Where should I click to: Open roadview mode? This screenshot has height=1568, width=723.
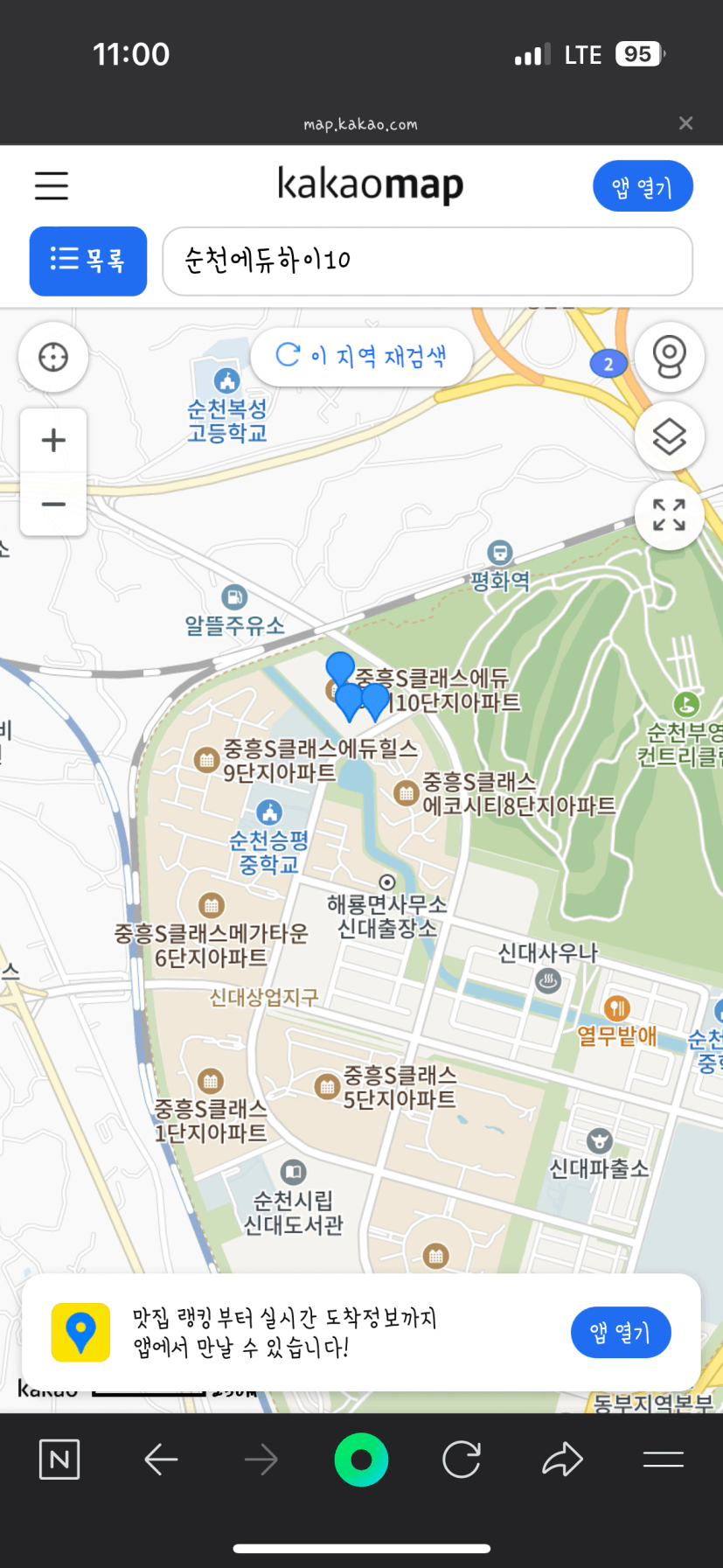click(x=669, y=357)
